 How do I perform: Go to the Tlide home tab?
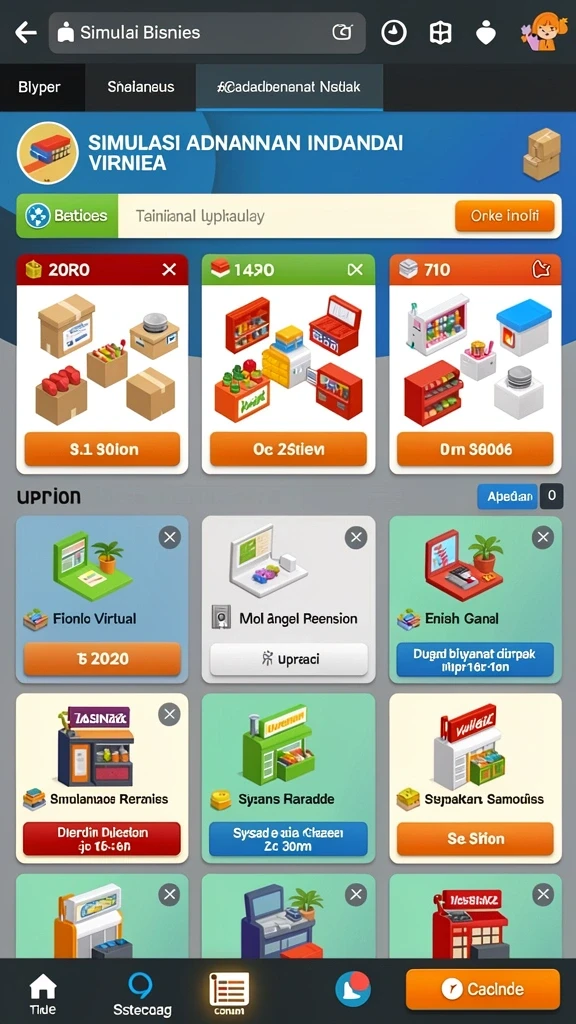42,994
